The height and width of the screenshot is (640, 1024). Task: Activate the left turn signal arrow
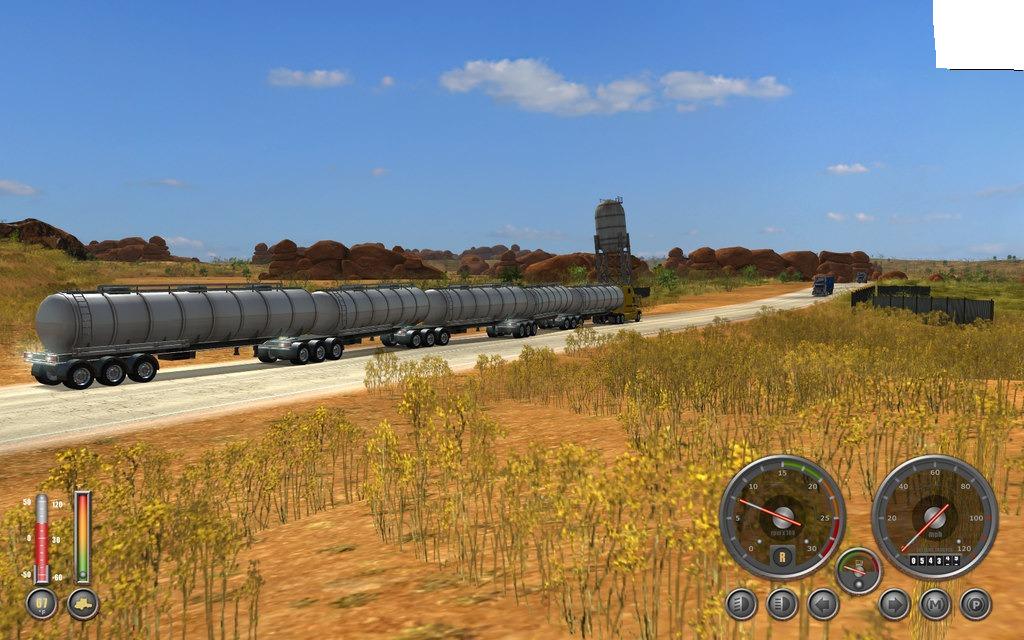coord(823,604)
